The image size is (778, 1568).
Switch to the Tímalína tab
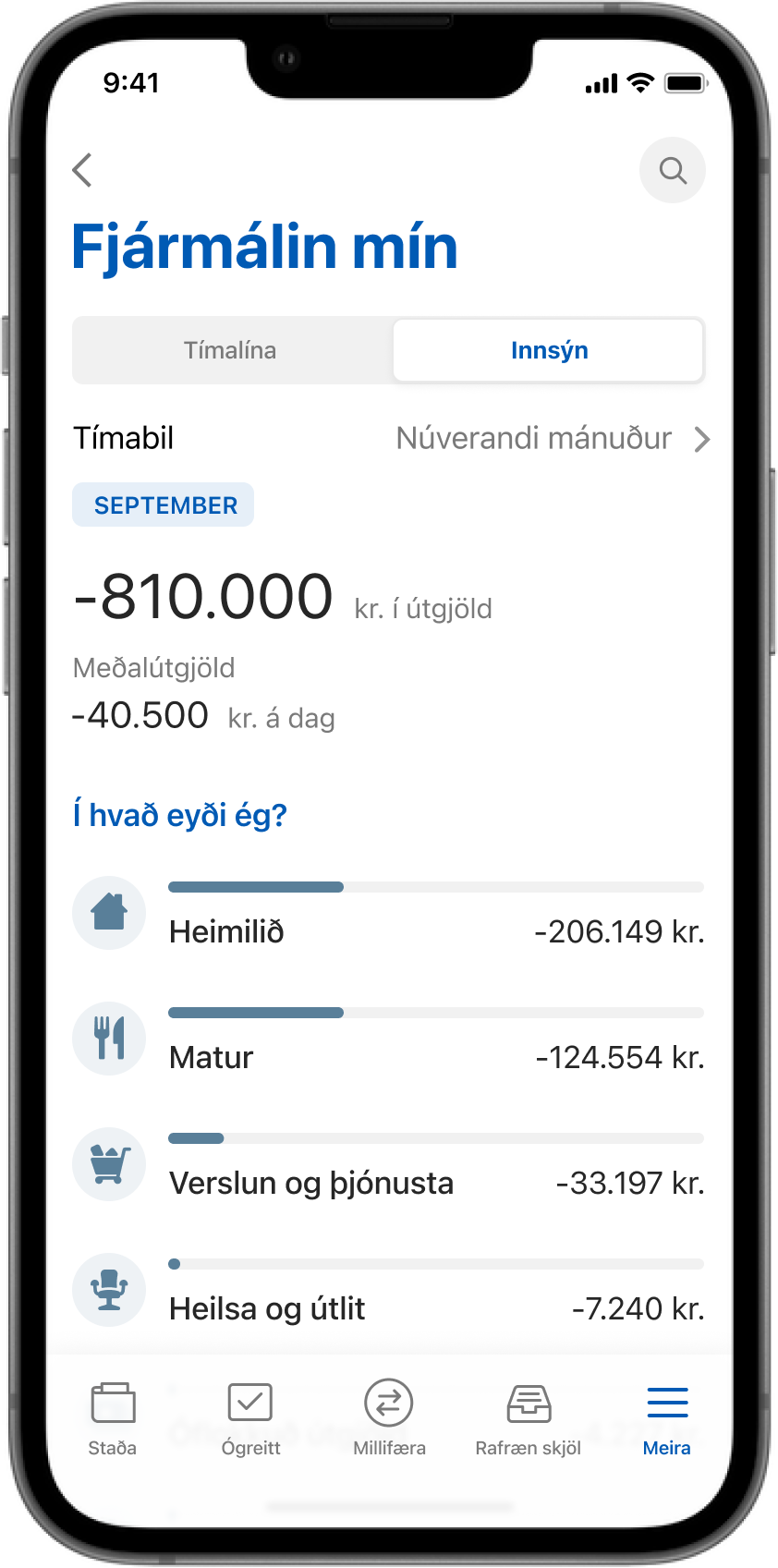[x=231, y=350]
